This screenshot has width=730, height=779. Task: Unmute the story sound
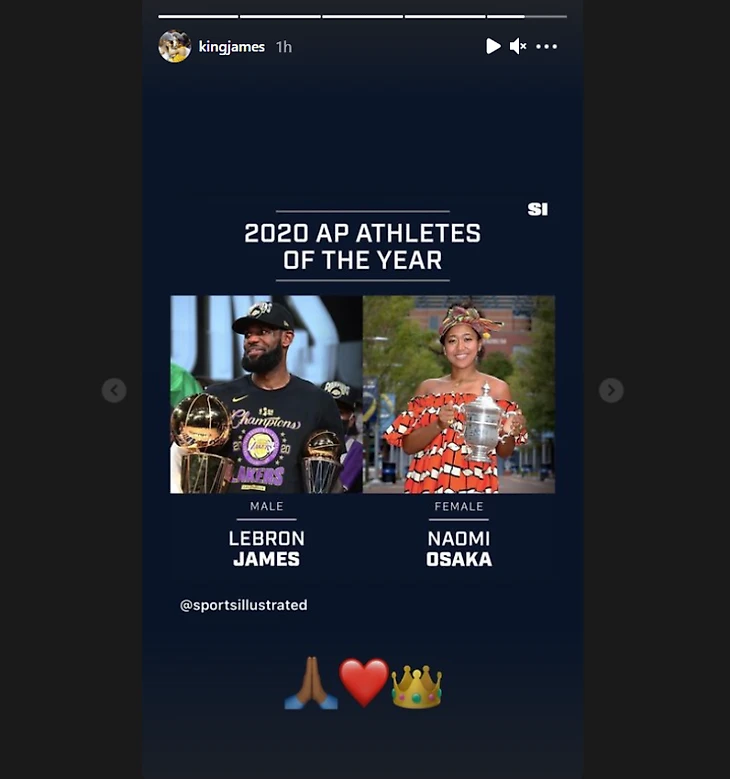click(518, 46)
